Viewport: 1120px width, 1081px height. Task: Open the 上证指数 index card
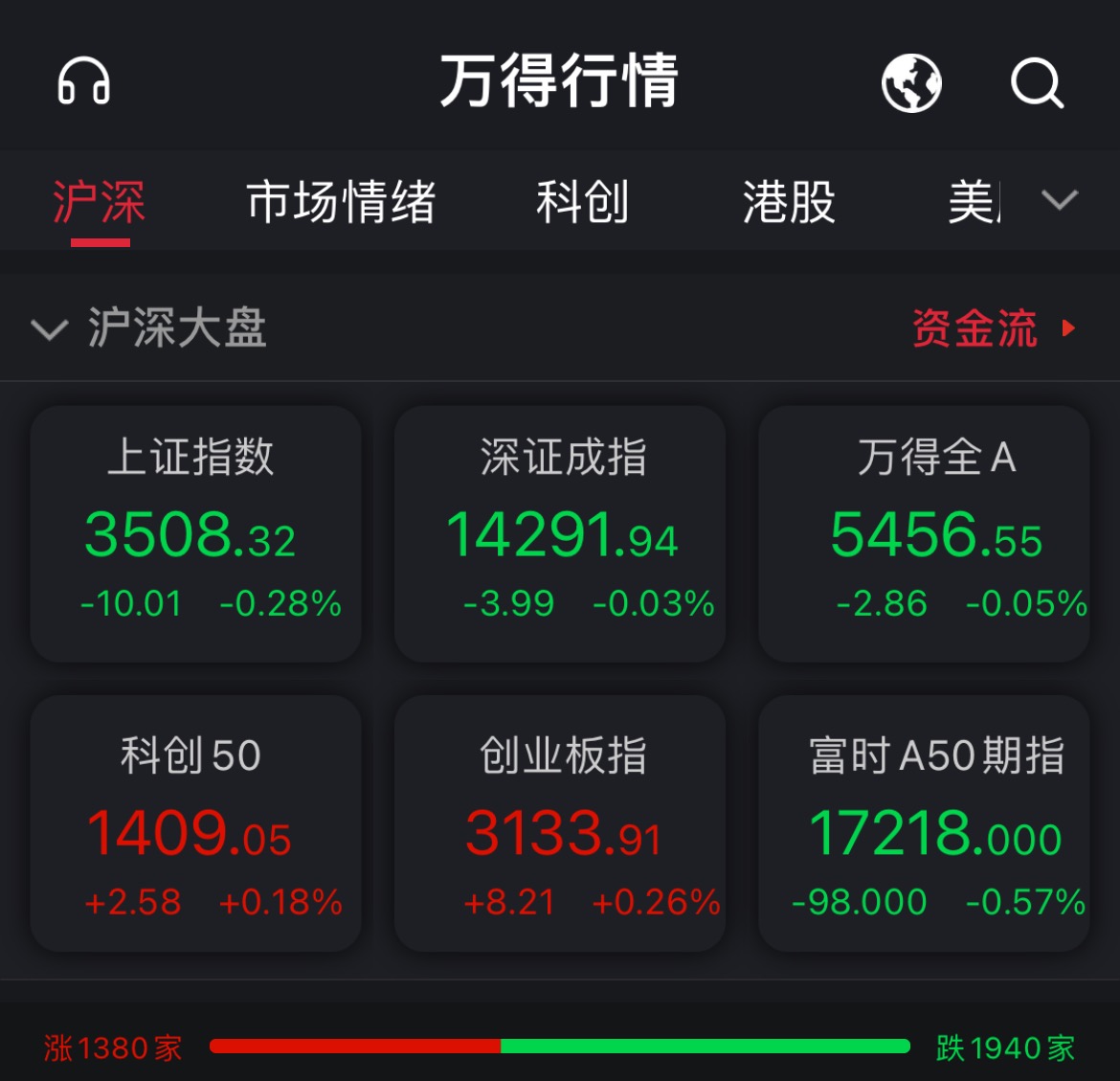[195, 533]
